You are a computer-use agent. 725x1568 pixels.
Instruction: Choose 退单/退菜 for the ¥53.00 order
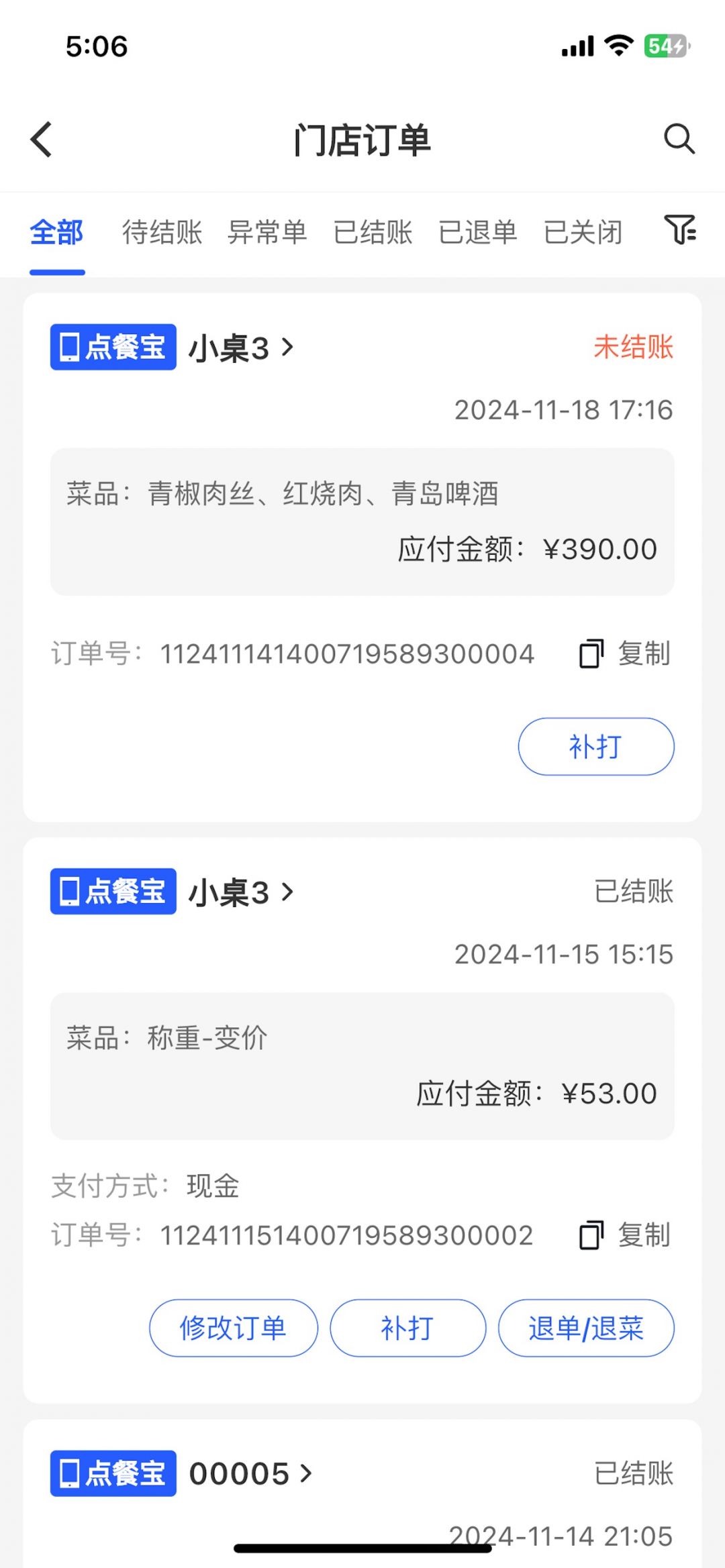point(586,1328)
